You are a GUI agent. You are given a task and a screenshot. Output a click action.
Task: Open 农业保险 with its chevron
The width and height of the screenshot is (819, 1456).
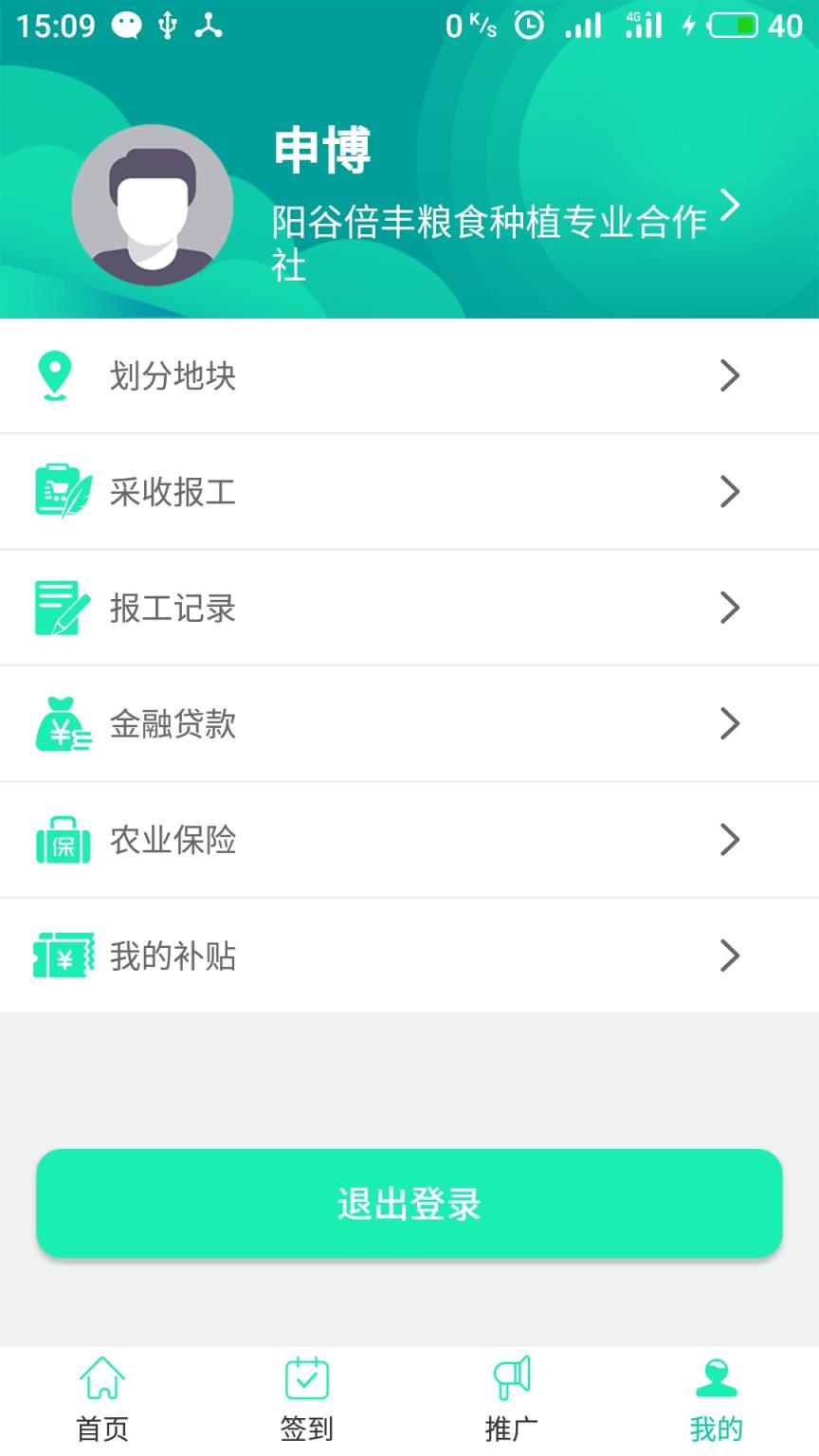(730, 840)
